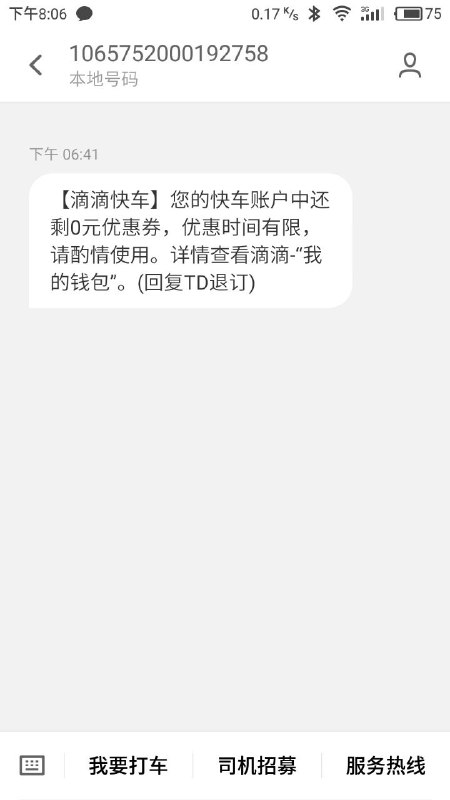Go back to the message list

pyautogui.click(x=35, y=65)
